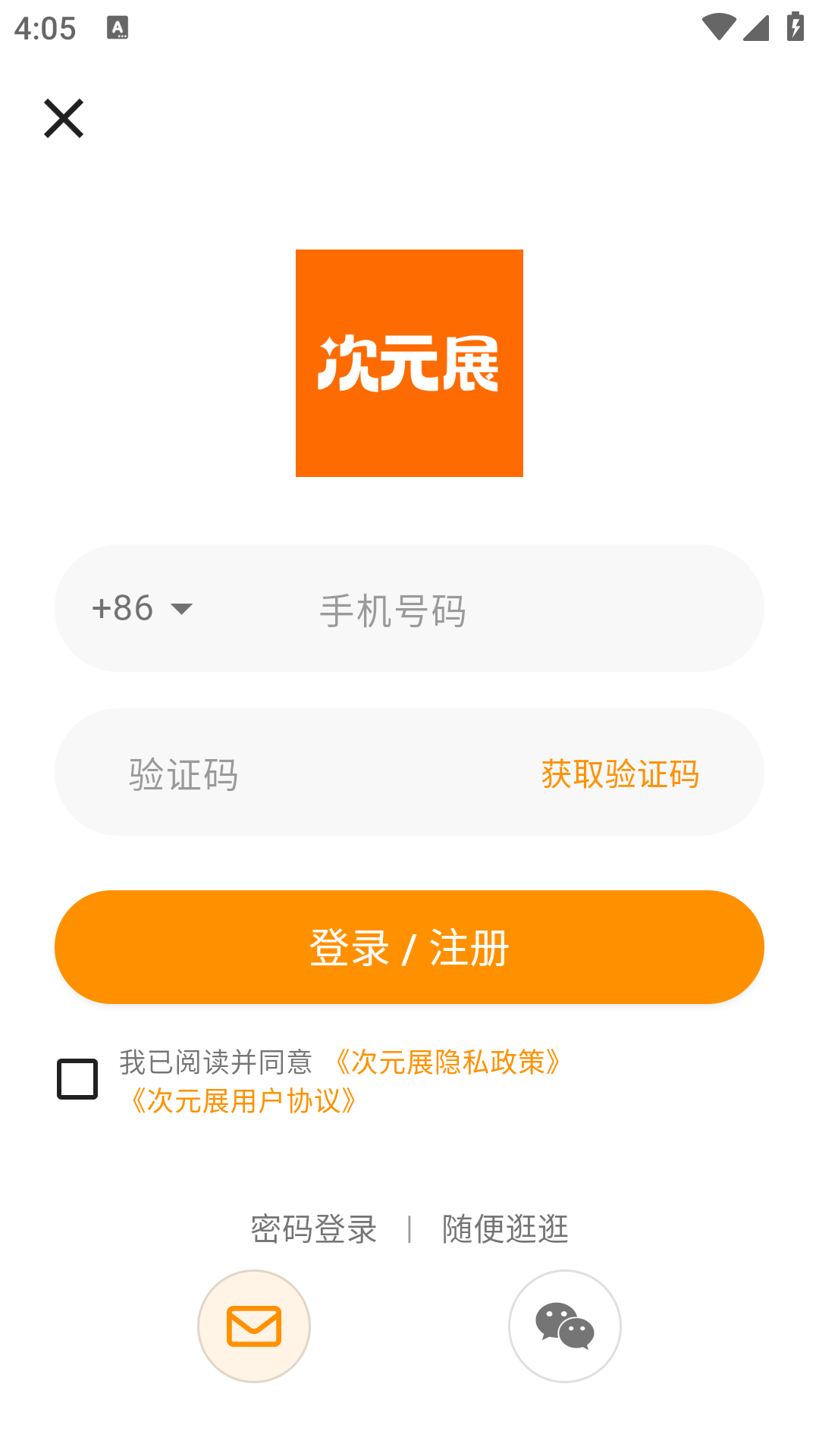Close the login screen with the X

point(62,118)
